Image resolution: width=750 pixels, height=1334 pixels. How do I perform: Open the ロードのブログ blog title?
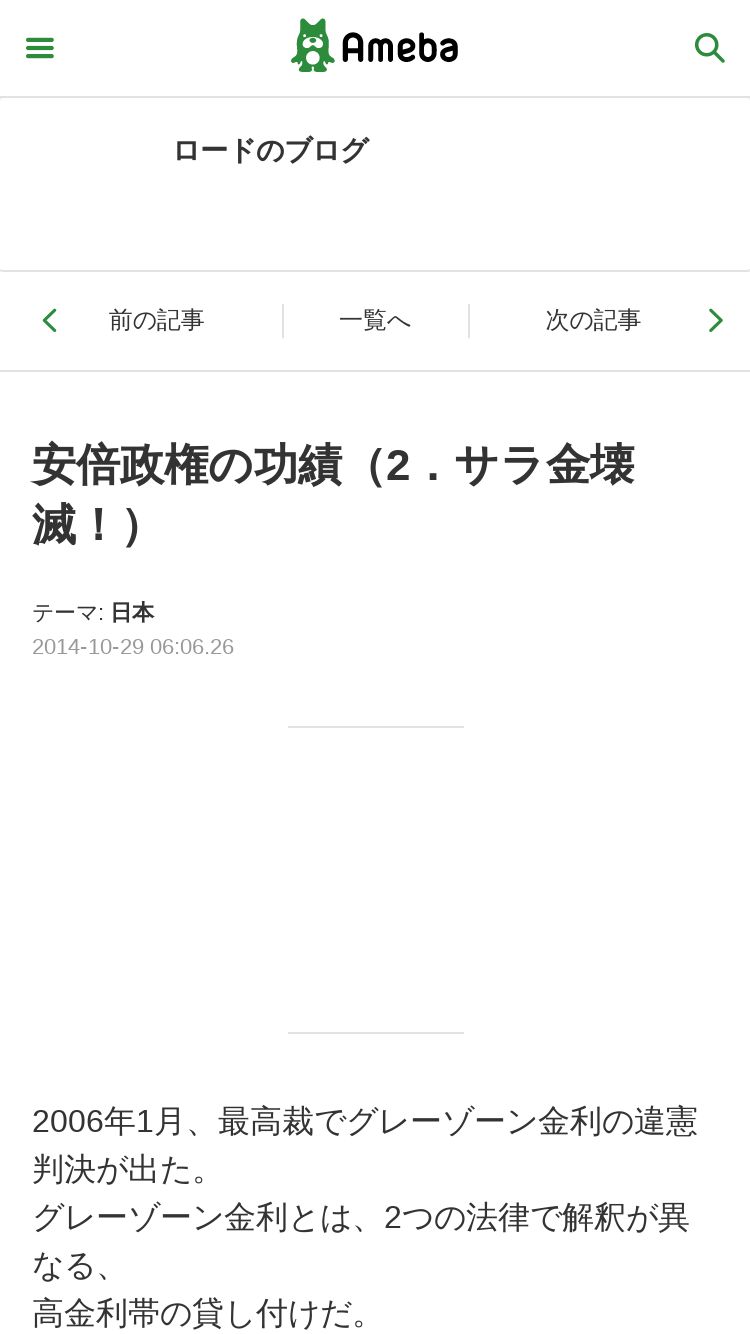click(x=271, y=150)
